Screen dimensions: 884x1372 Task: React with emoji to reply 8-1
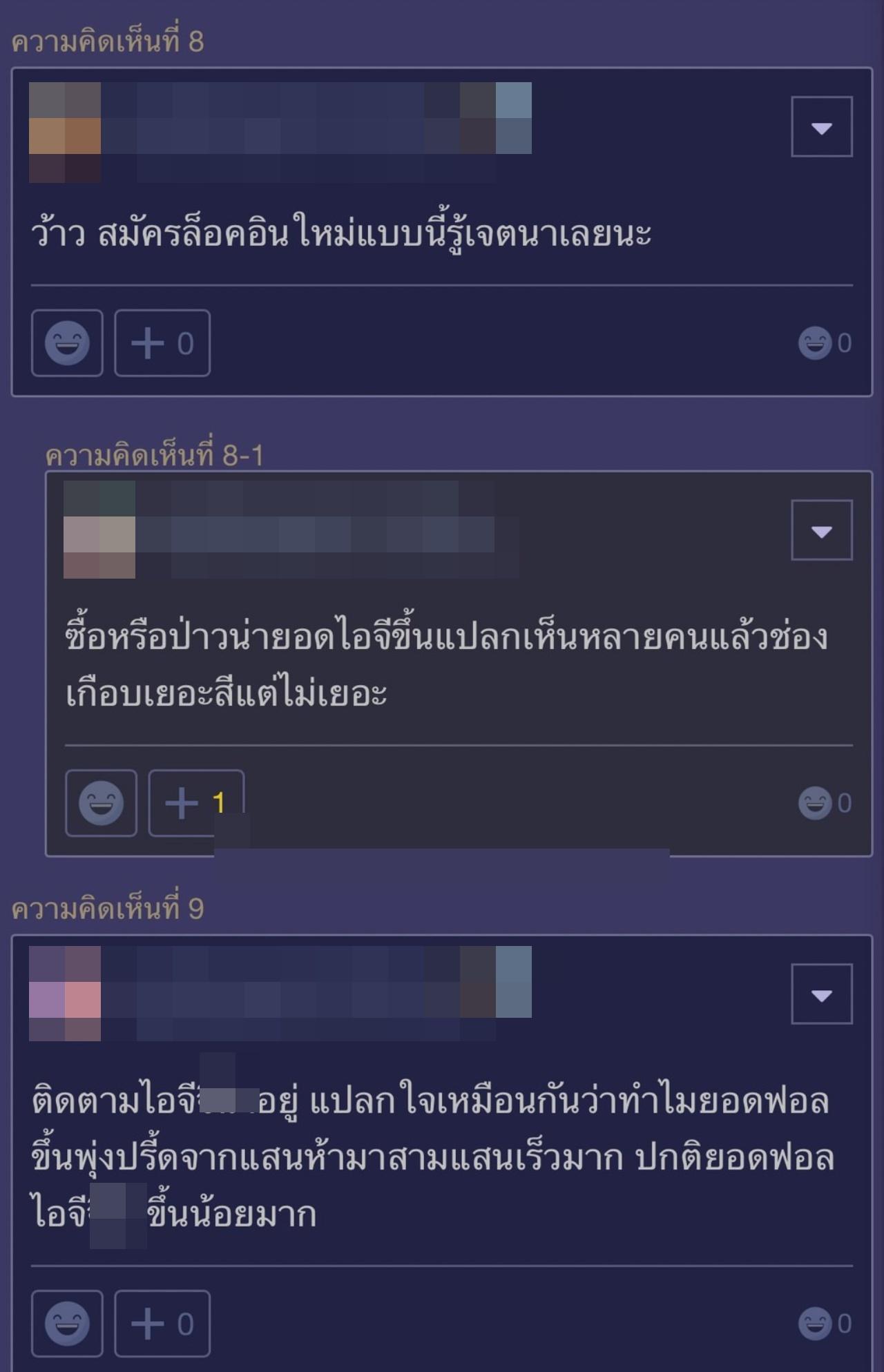tap(101, 803)
